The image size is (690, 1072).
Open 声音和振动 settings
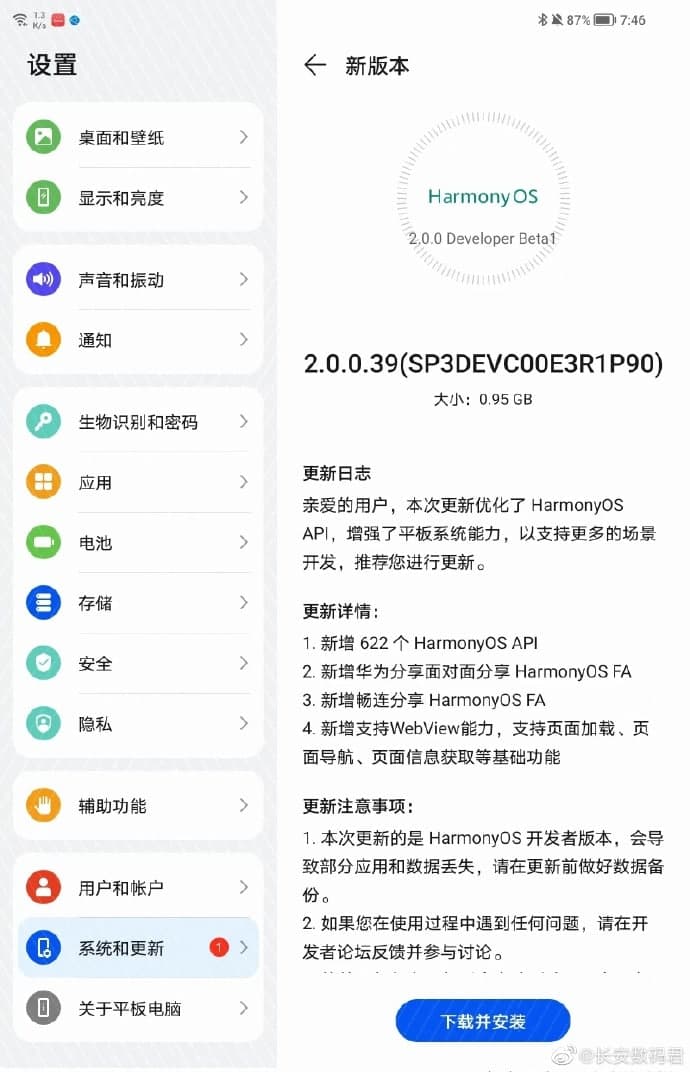[138, 280]
